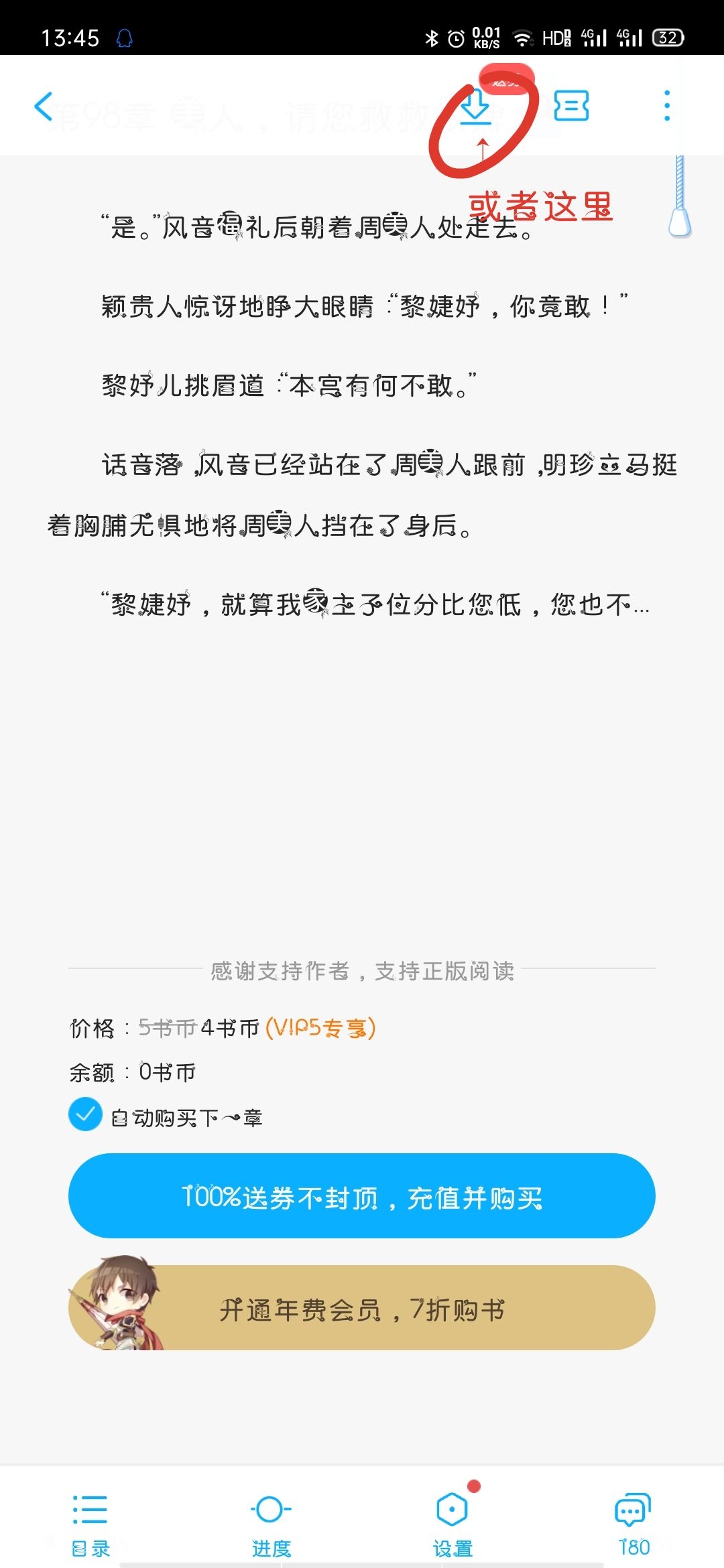Screen dimensions: 724x1568
Task: Uncheck 自动购买下一章 checkbox
Action: (x=85, y=1114)
